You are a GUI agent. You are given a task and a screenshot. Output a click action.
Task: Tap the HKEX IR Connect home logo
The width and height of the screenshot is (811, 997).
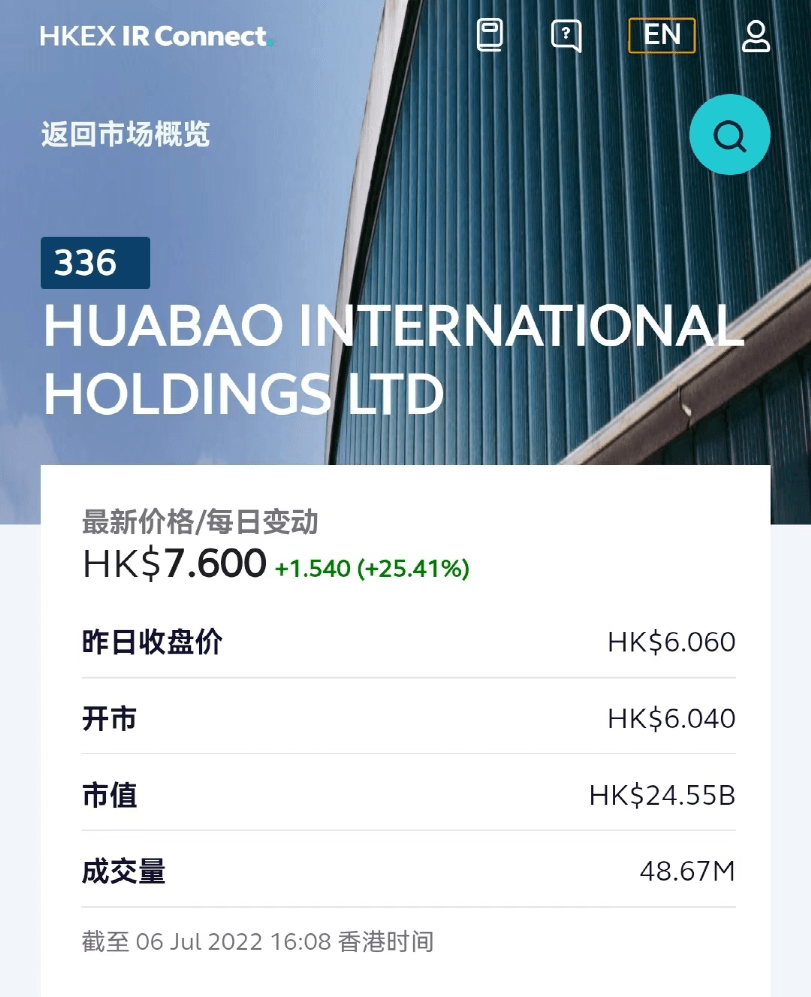tap(156, 37)
